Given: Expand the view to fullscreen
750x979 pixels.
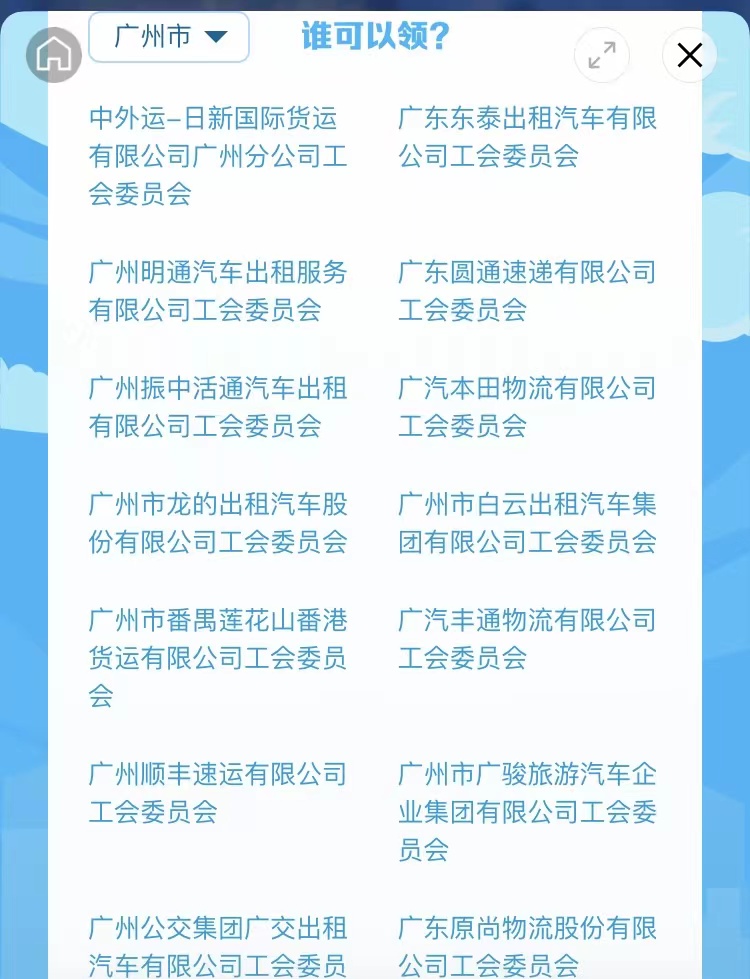Looking at the screenshot, I should pos(602,55).
